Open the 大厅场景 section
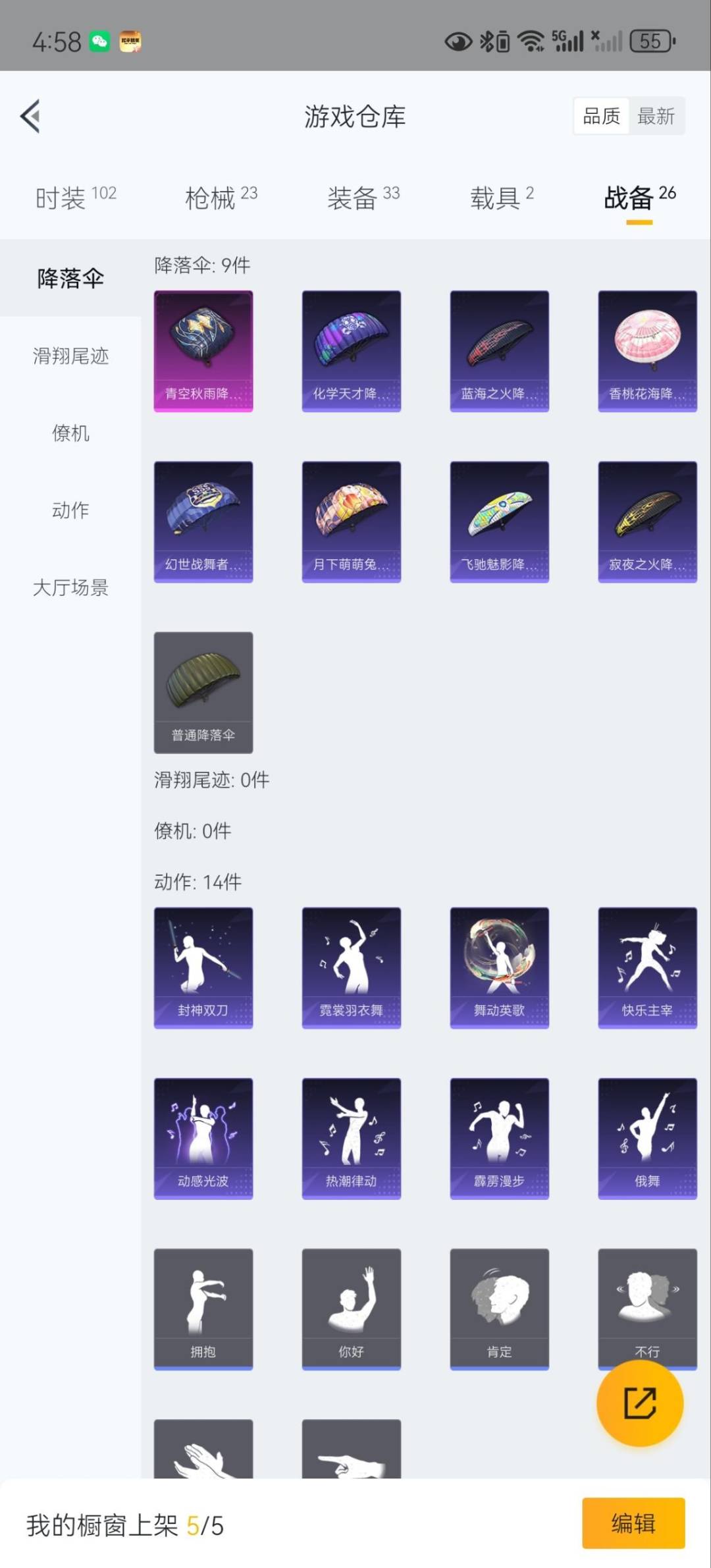Viewport: 711px width, 1568px height. (70, 587)
